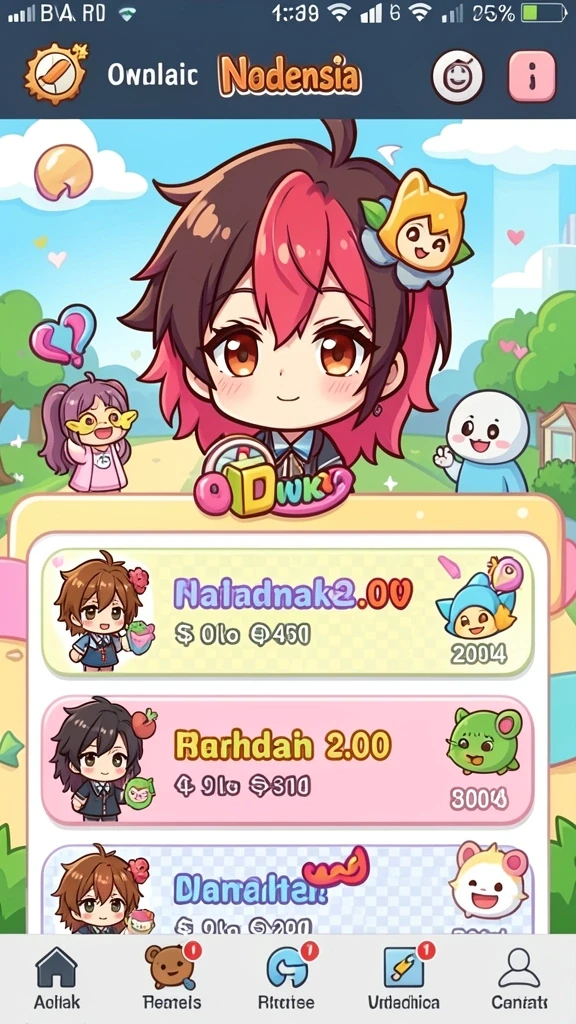Screen dimensions: 576x1024
Task: Switch to the Aoliak home tab
Action: coord(57,978)
